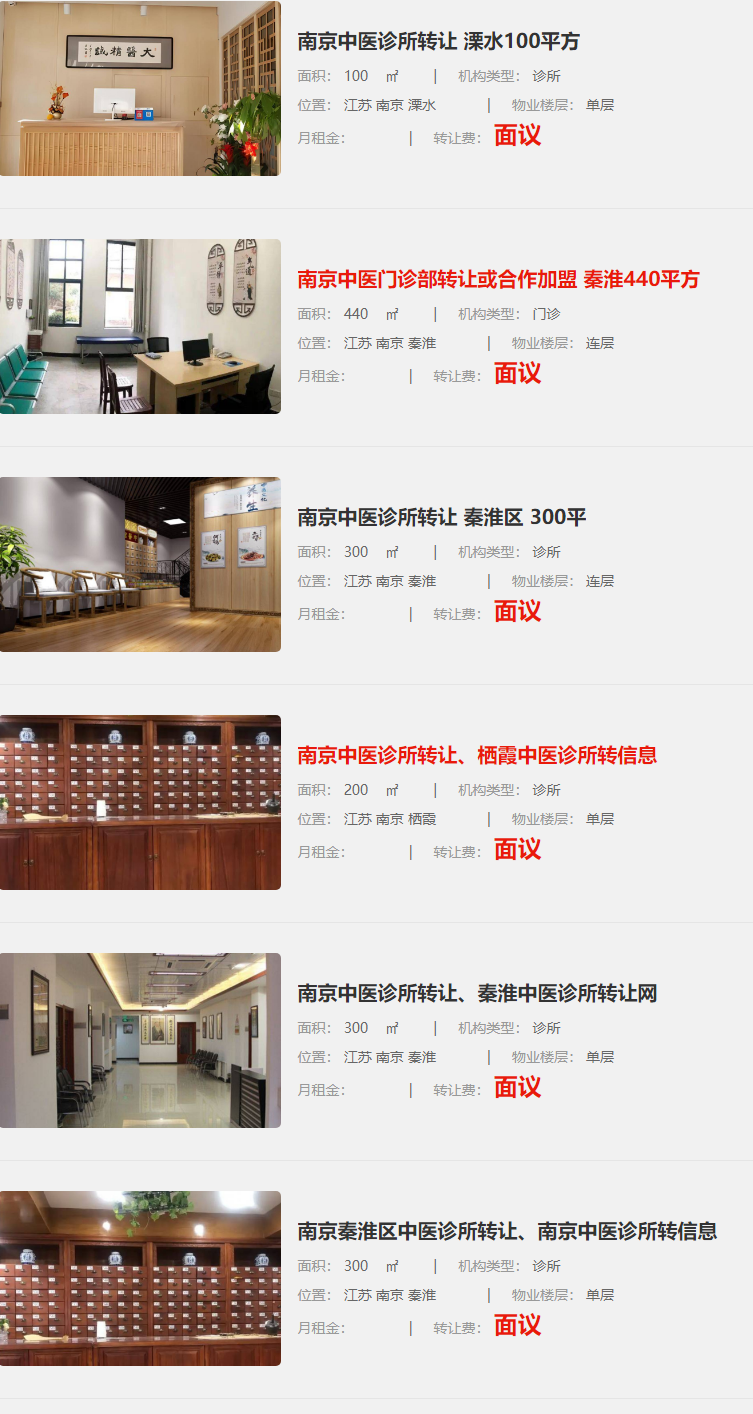Viewport: 753px width, 1414px height.
Task: Open listing 南京中医门诊部转让或合作加盟 秦淮440平方
Action: pos(498,280)
